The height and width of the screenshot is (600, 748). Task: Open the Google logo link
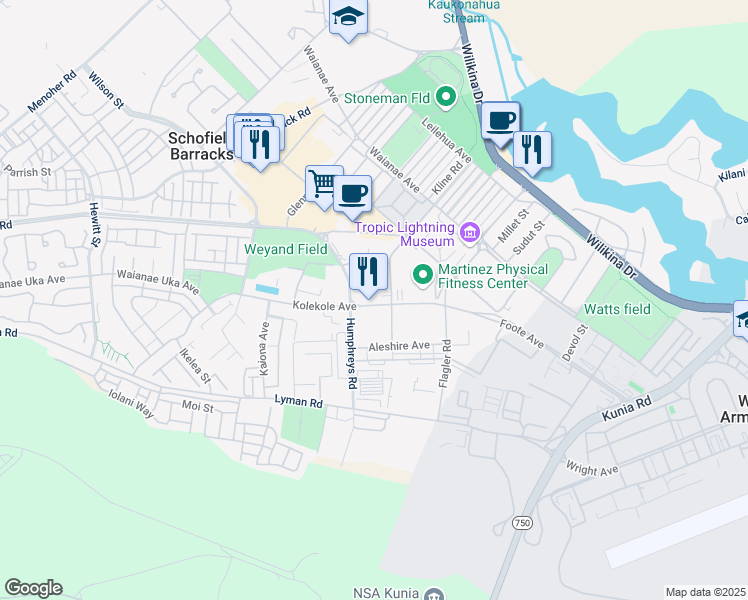(x=33, y=588)
